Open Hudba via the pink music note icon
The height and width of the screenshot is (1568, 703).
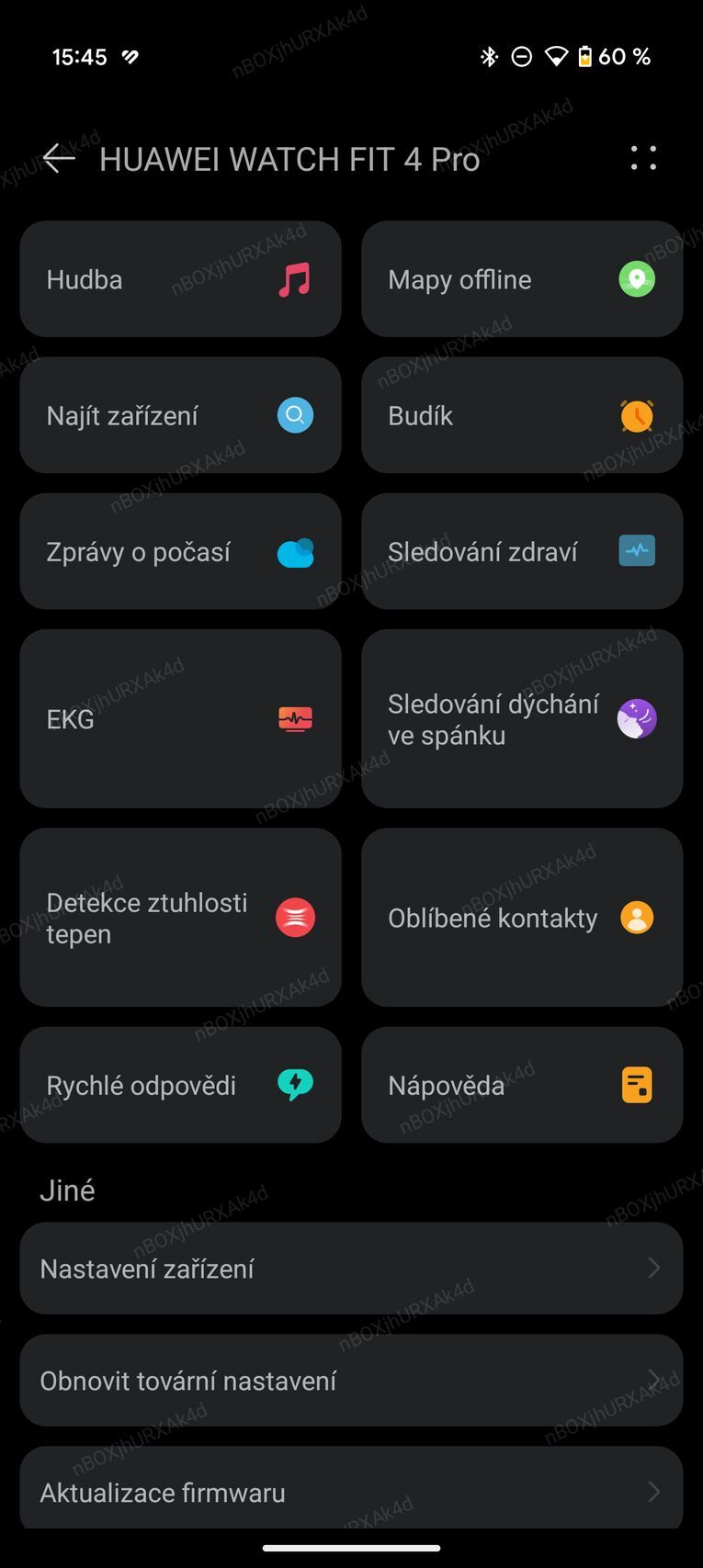click(295, 278)
